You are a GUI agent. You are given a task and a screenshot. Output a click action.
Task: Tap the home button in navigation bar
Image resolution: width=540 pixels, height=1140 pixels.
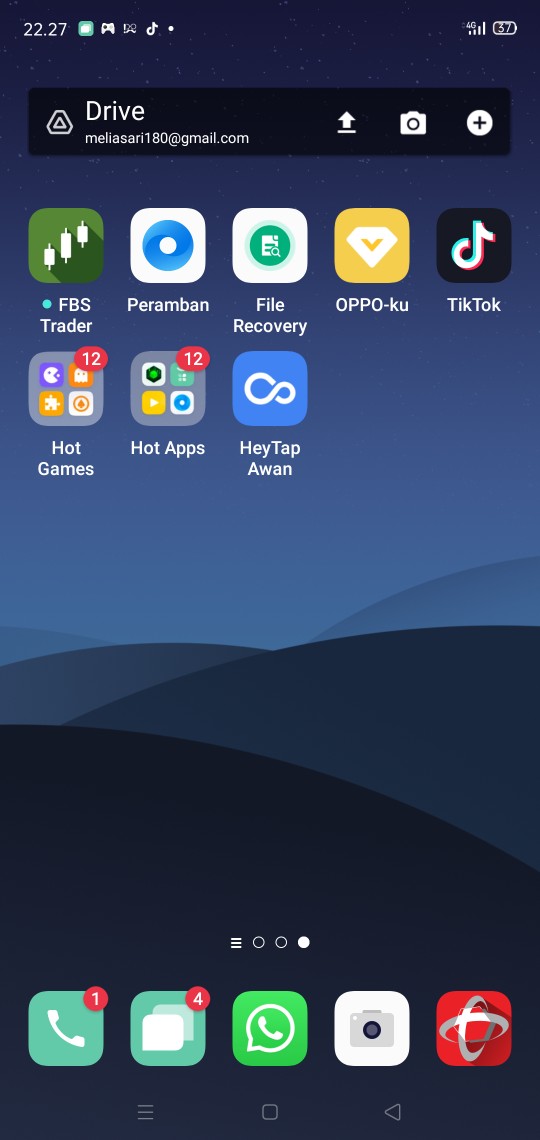click(270, 1112)
